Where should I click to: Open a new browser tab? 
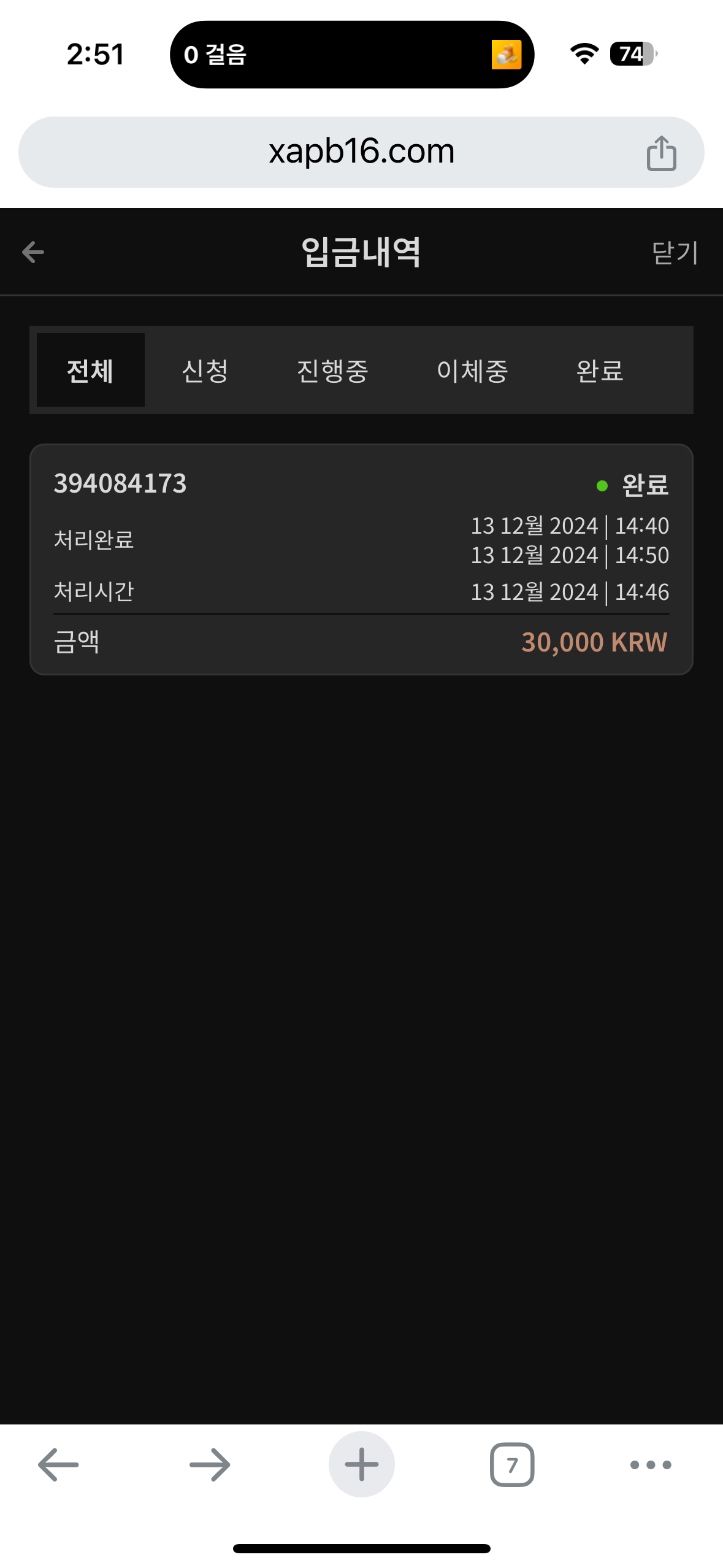(361, 1465)
